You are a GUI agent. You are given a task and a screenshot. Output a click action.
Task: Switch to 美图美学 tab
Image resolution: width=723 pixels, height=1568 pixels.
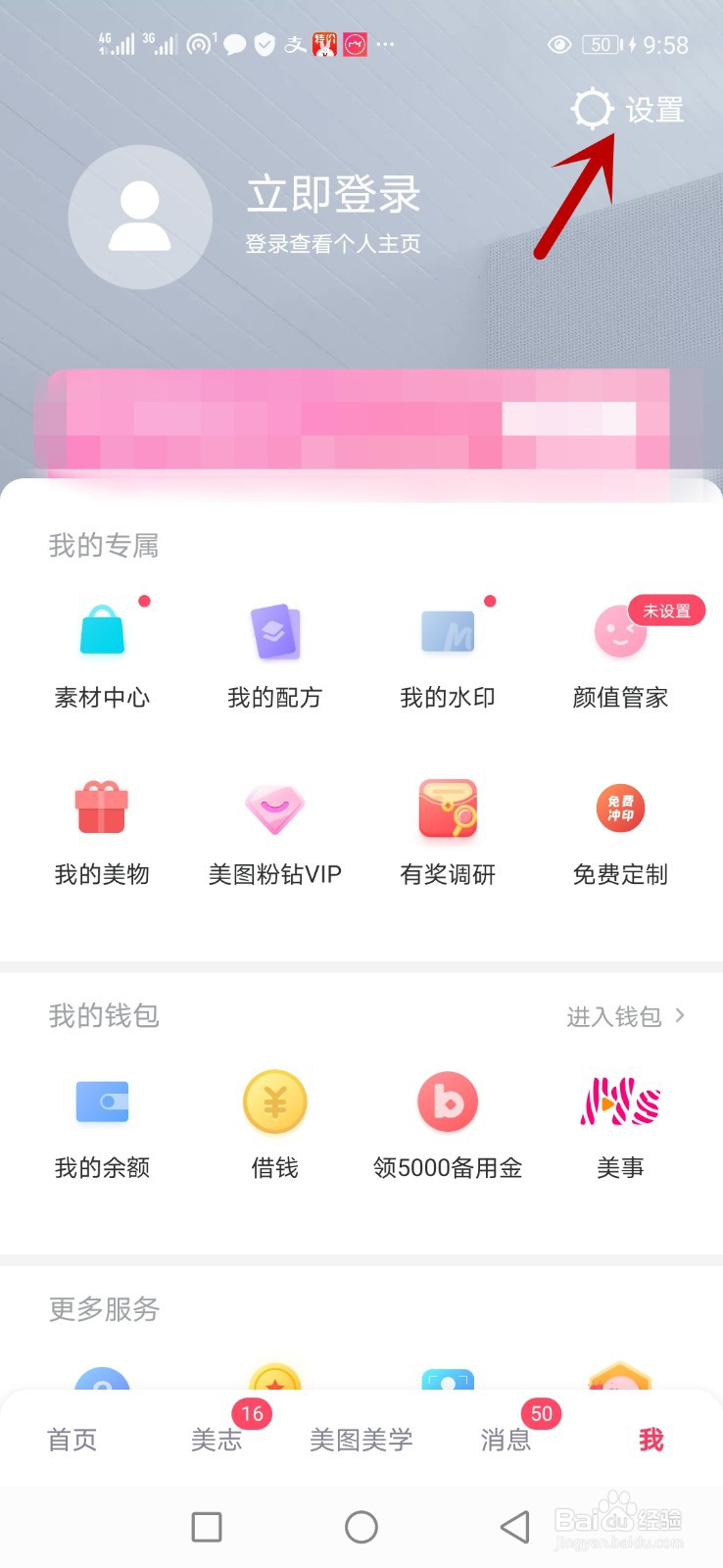361,1439
